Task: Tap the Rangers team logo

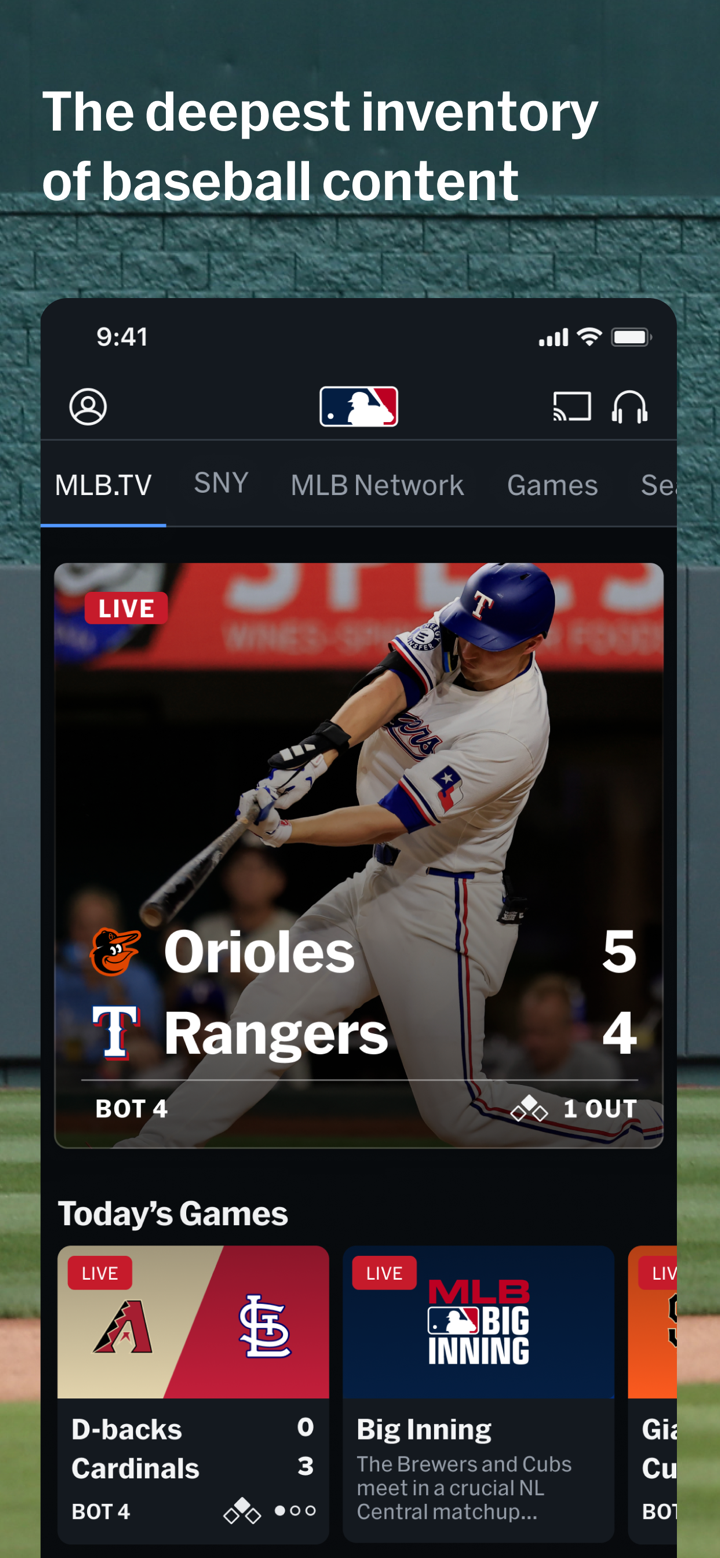Action: [x=116, y=1033]
